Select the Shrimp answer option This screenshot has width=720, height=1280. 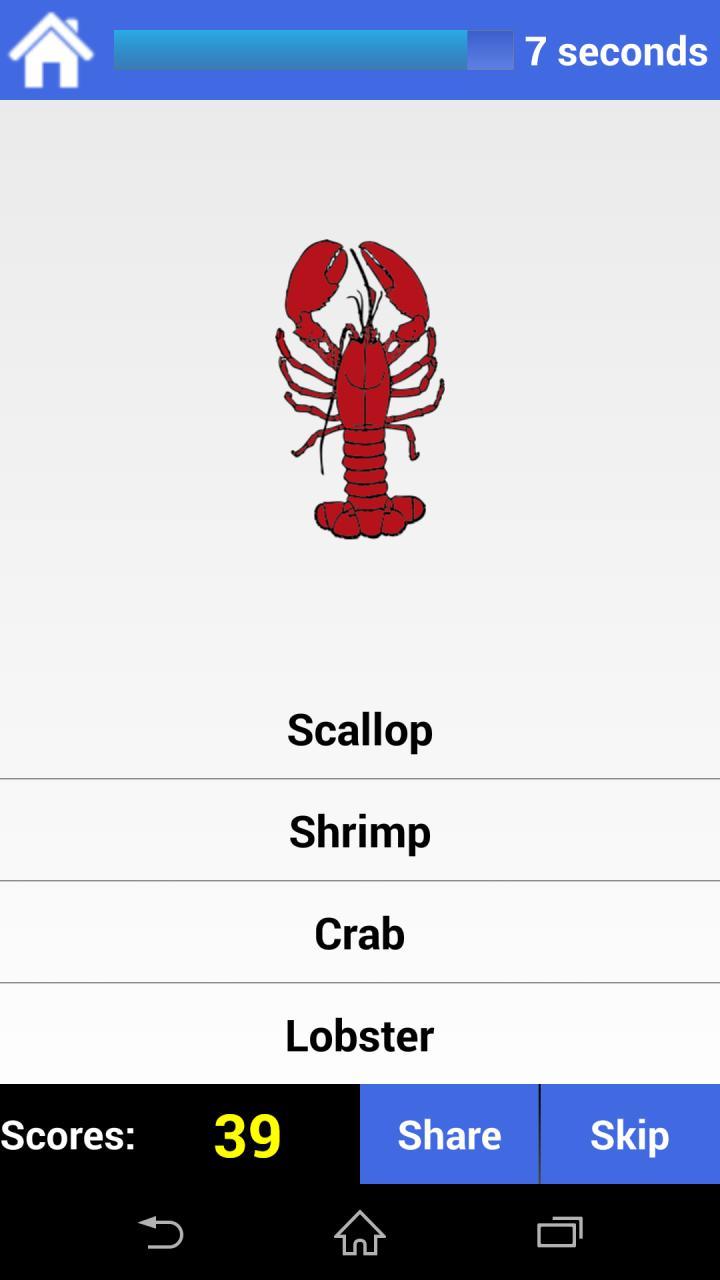tap(360, 831)
